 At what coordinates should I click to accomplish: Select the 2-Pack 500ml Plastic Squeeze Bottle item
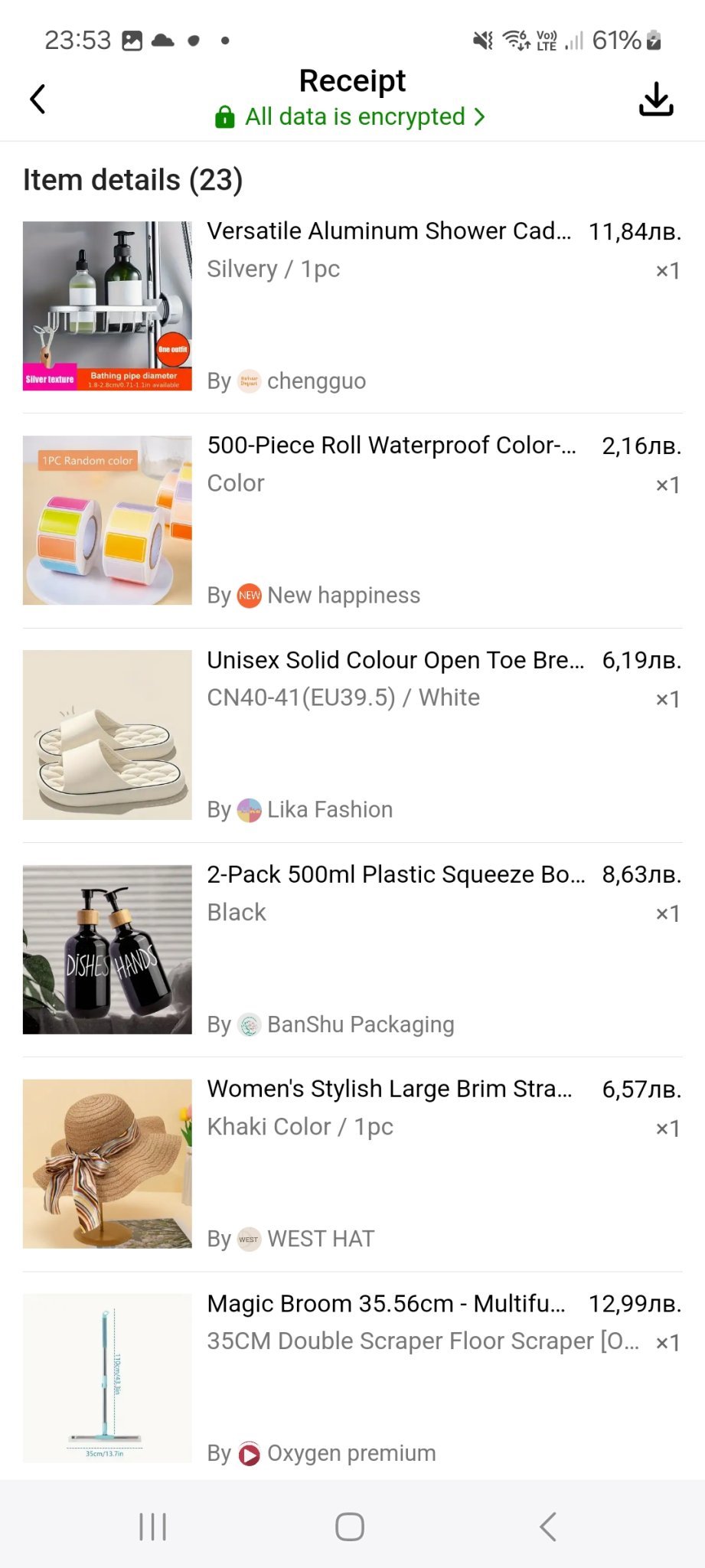click(396, 874)
